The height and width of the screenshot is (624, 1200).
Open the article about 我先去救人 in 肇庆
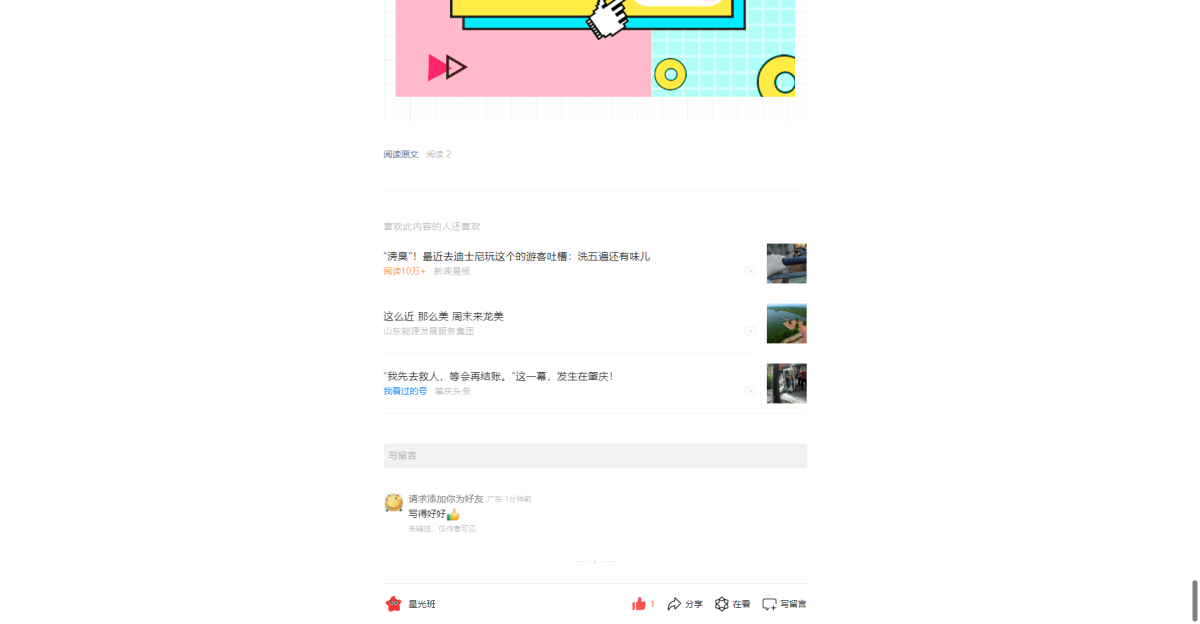tap(498, 376)
